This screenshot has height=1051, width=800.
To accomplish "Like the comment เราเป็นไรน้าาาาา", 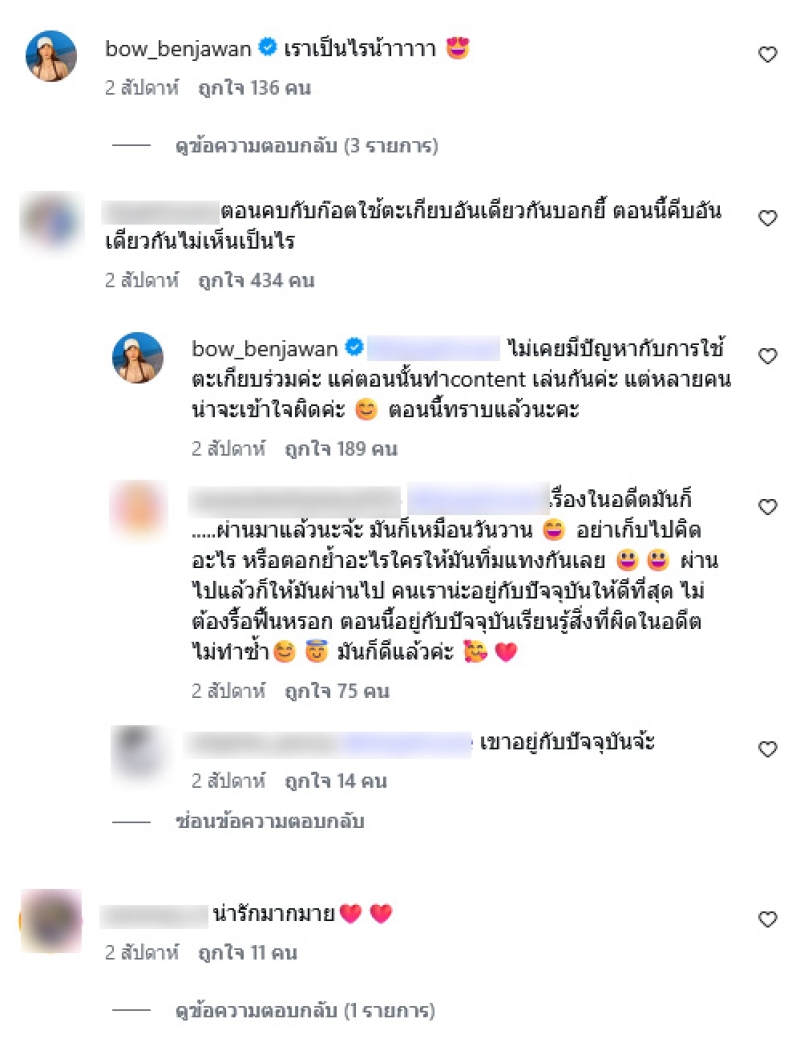I will (767, 55).
